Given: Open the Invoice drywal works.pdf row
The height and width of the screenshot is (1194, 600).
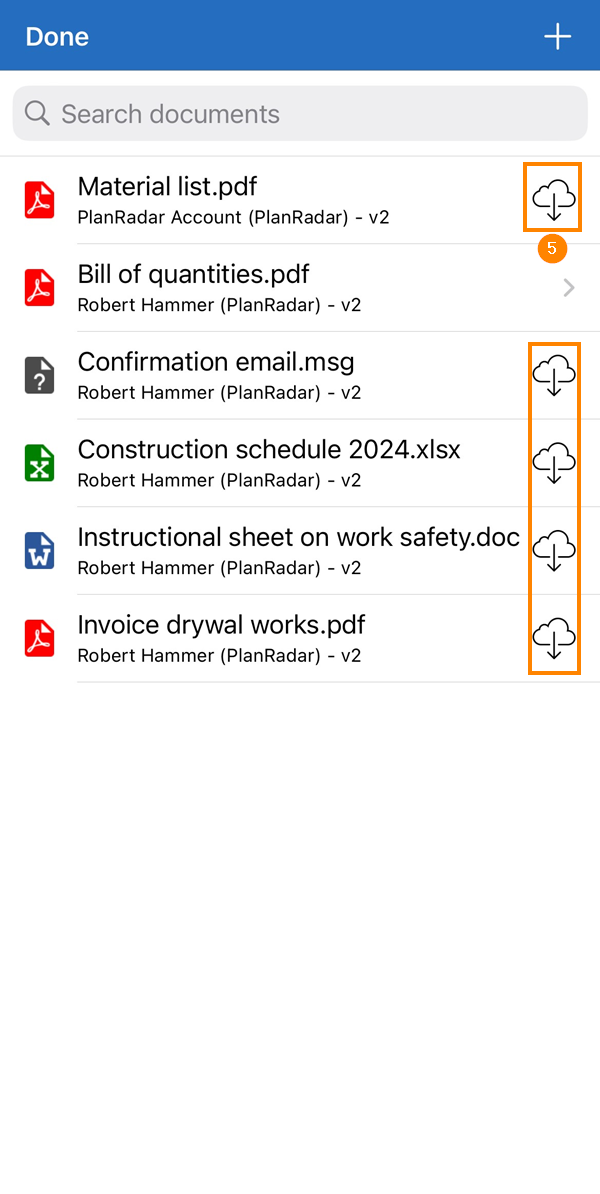Looking at the screenshot, I should 300,638.
